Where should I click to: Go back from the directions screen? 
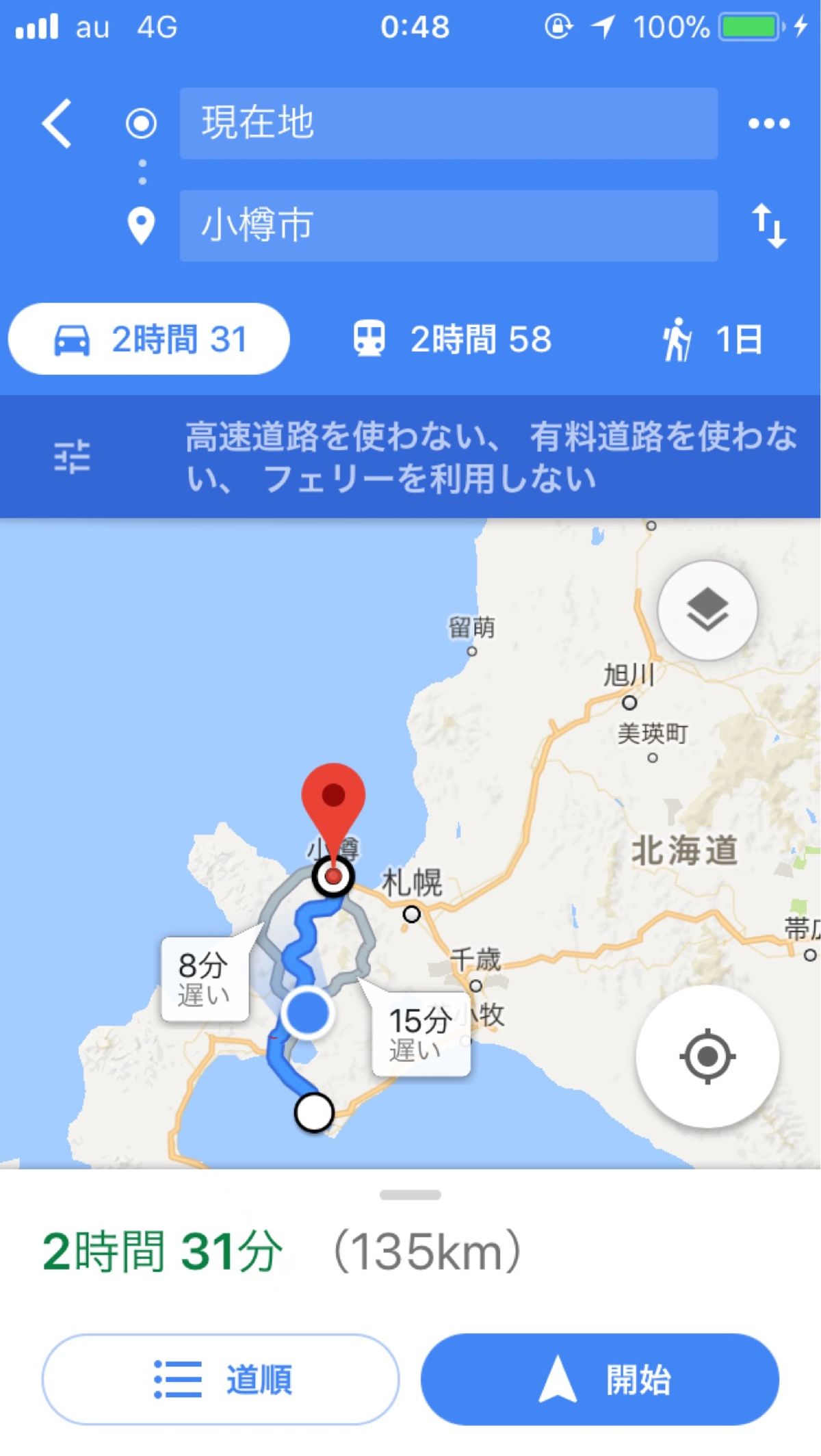[x=57, y=124]
